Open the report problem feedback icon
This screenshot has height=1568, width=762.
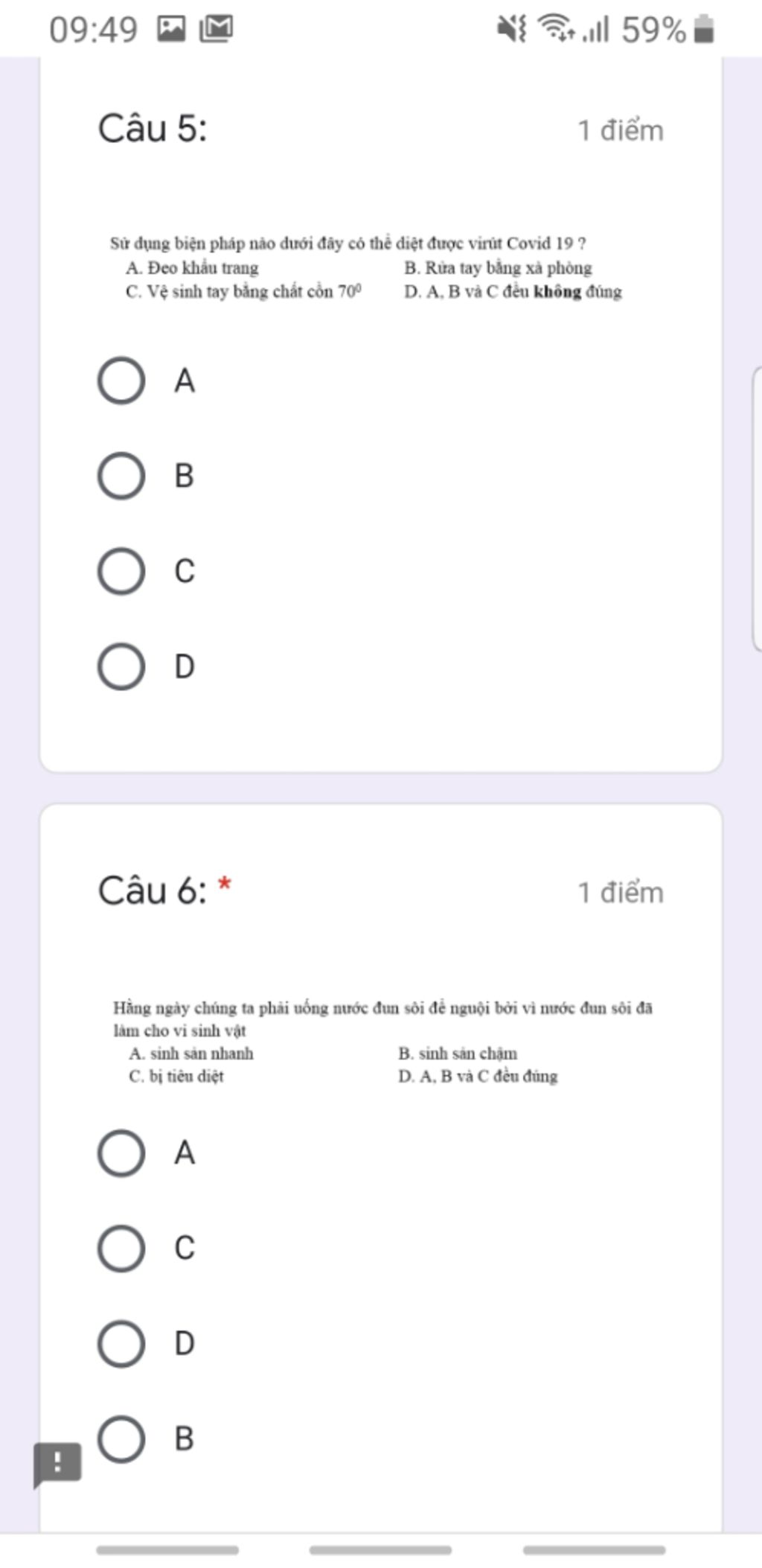[x=57, y=1463]
